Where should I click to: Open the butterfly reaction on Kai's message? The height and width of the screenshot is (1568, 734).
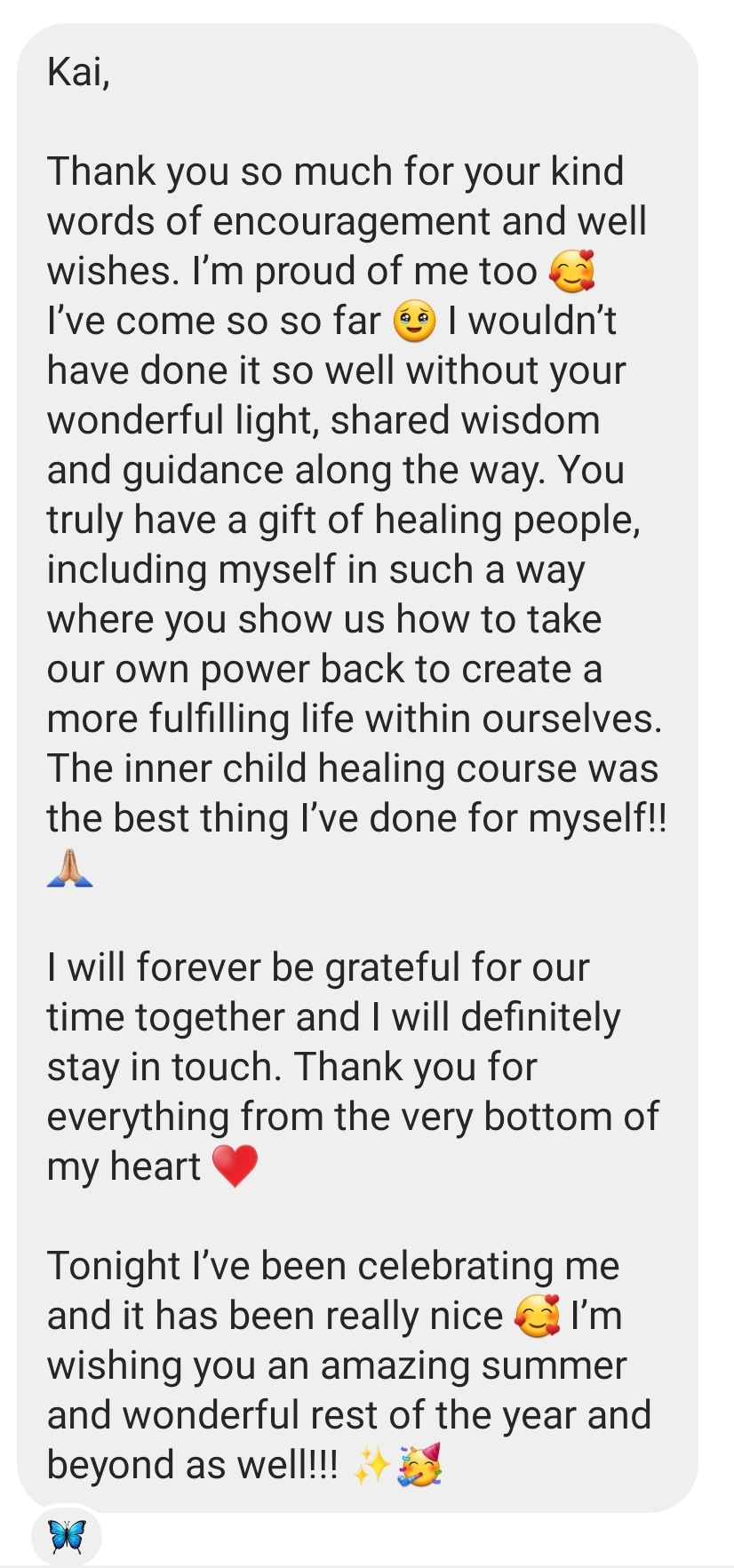pyautogui.click(x=68, y=1535)
